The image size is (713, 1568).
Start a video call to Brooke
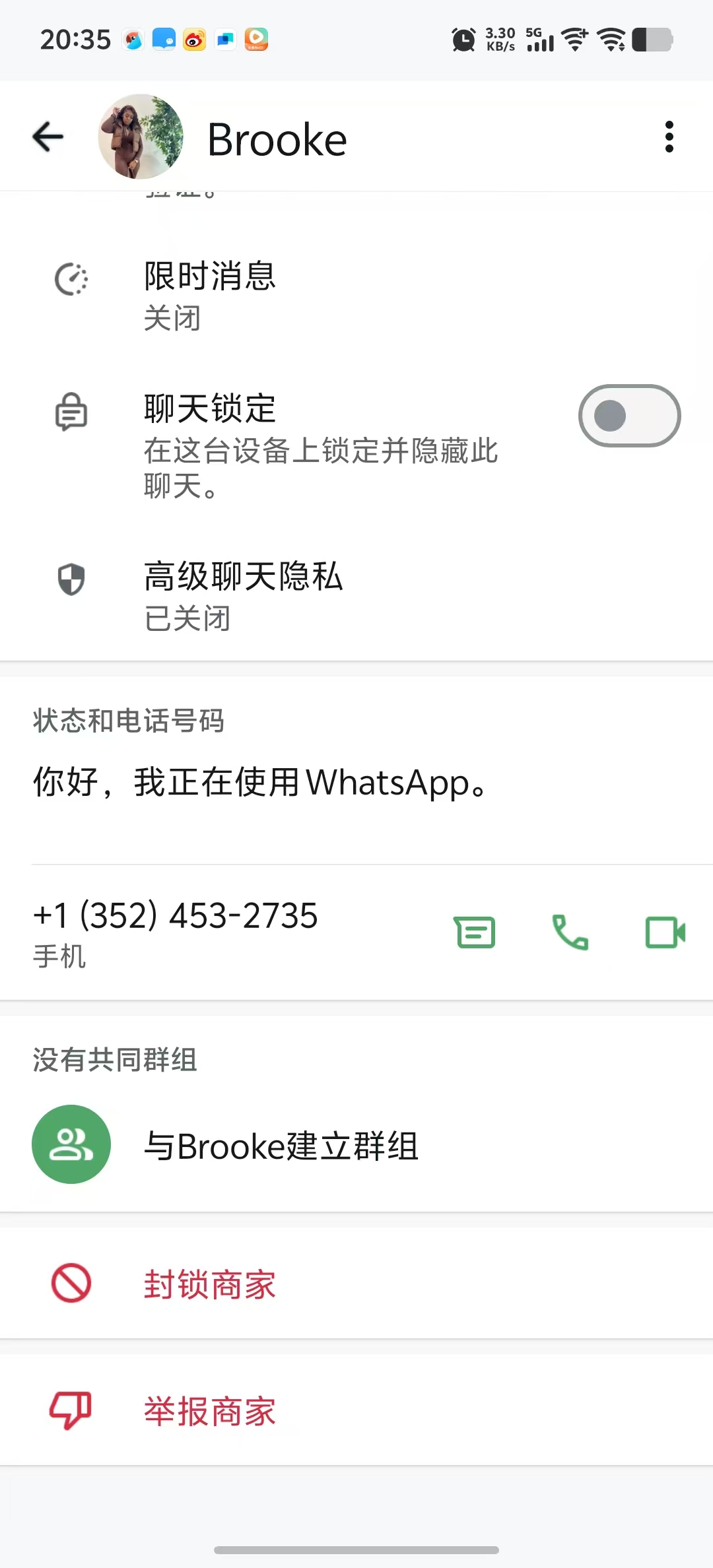pos(664,932)
